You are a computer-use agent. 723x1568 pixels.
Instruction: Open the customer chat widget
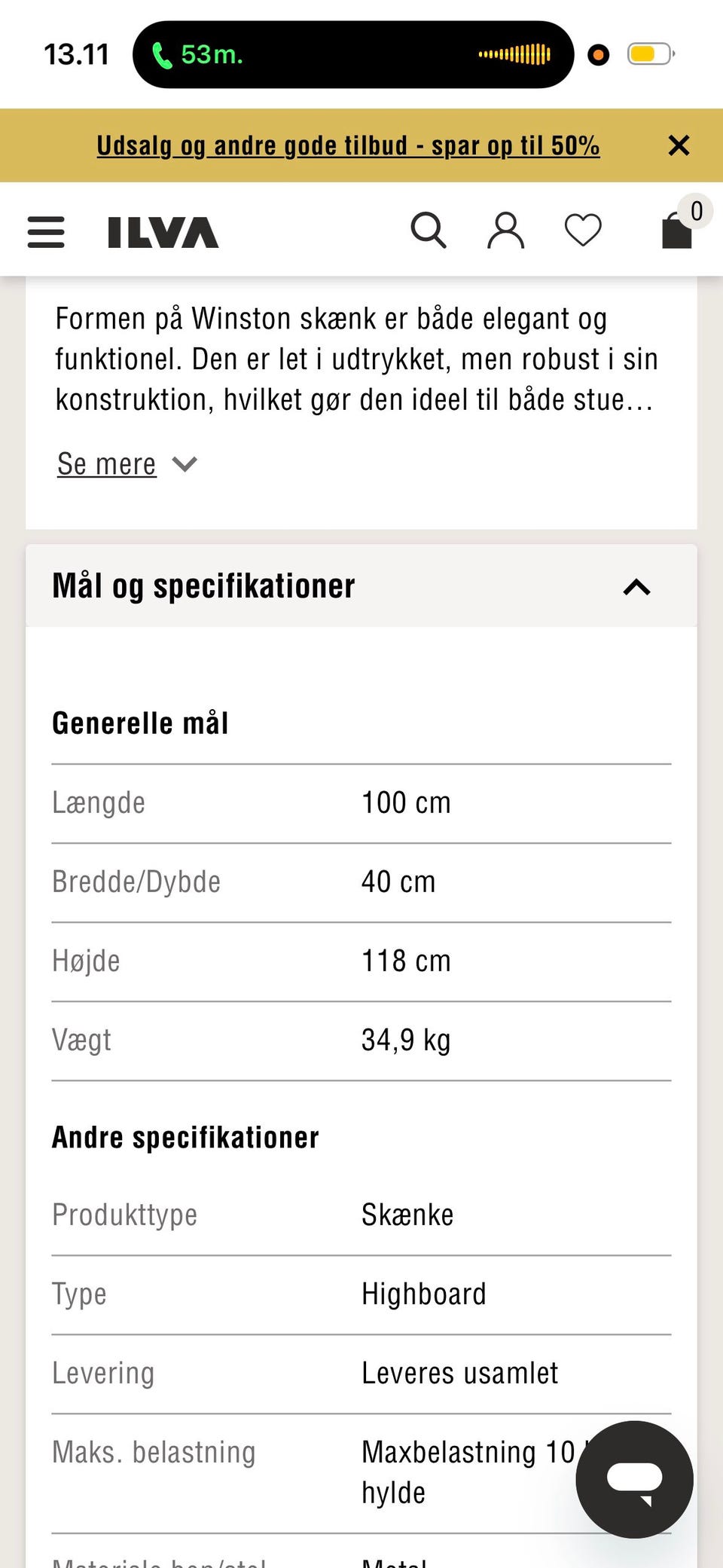[635, 1479]
